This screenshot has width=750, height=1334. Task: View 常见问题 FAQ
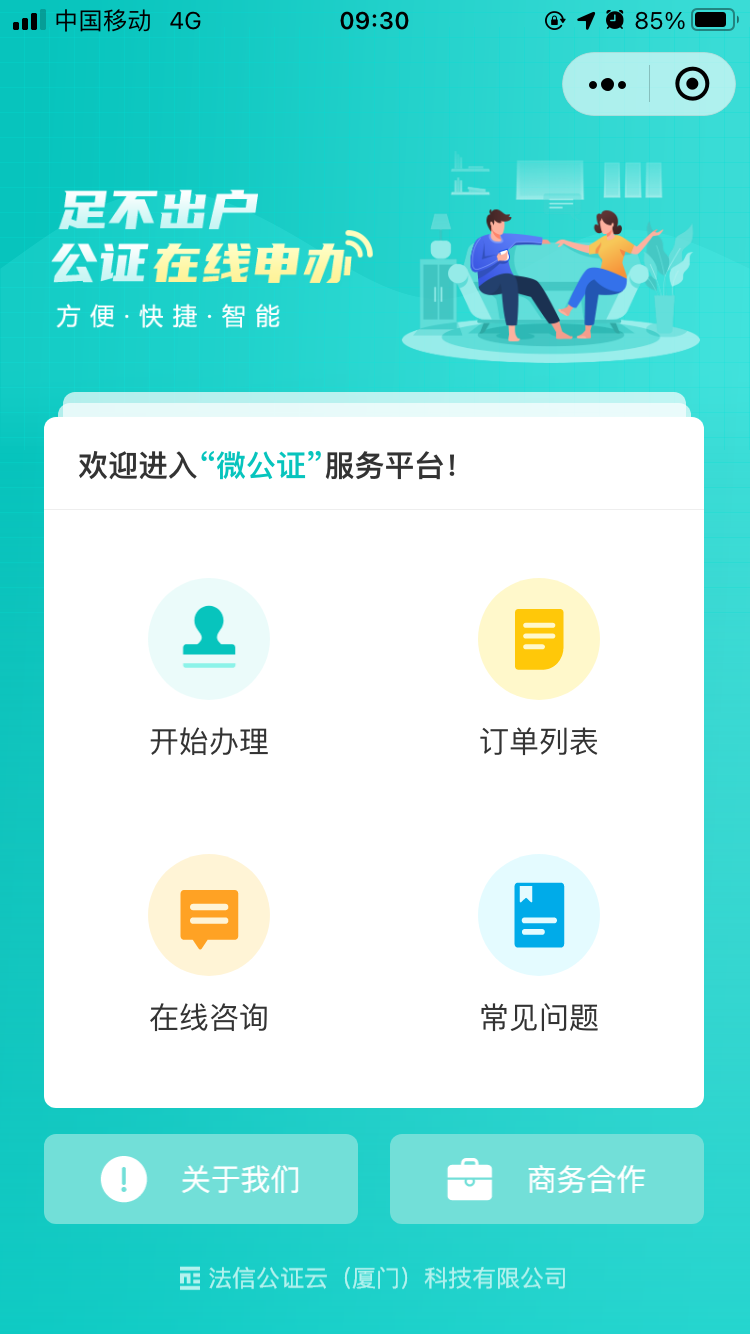click(539, 944)
